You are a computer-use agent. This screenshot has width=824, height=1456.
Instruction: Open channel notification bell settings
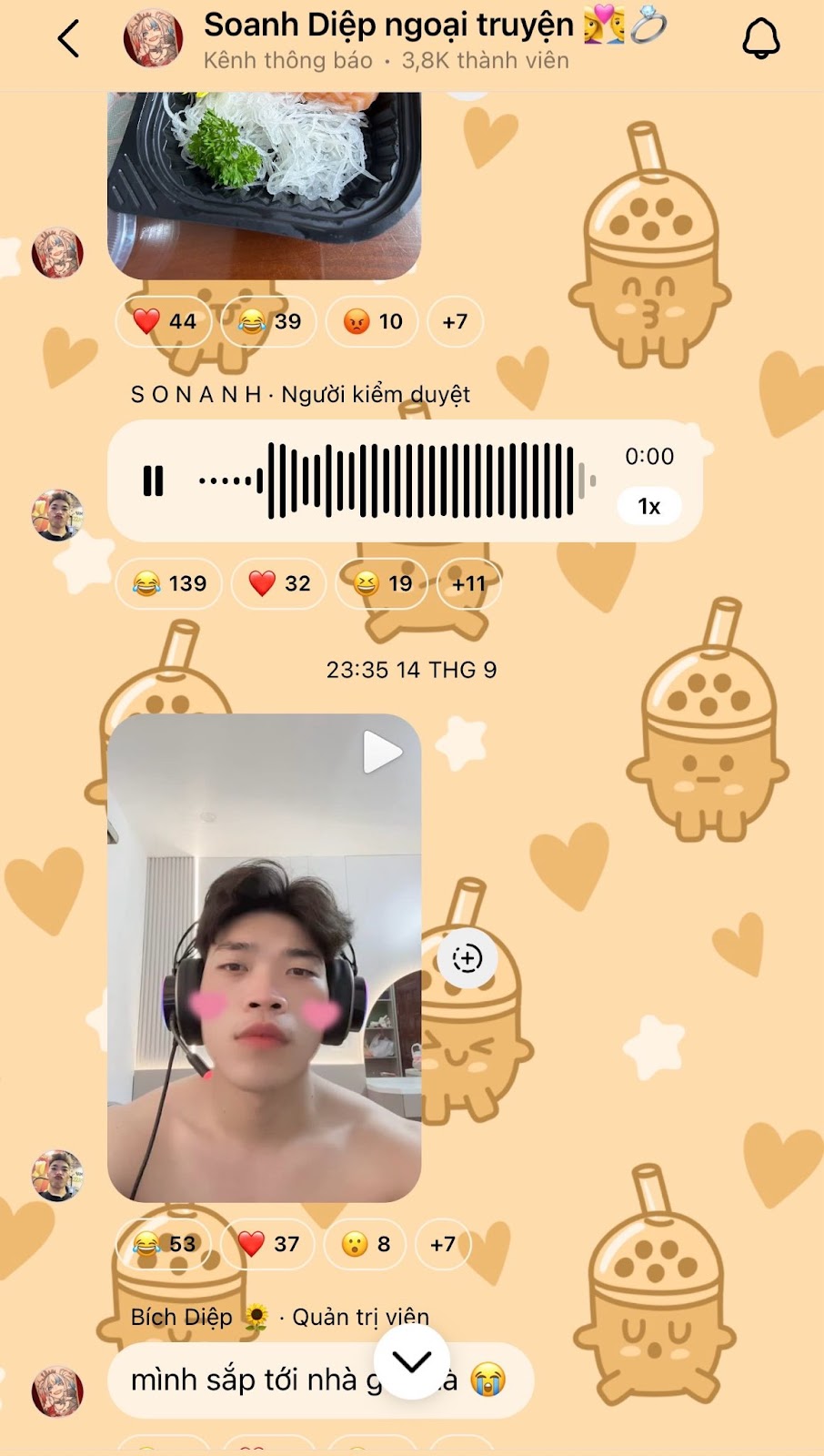coord(760,40)
